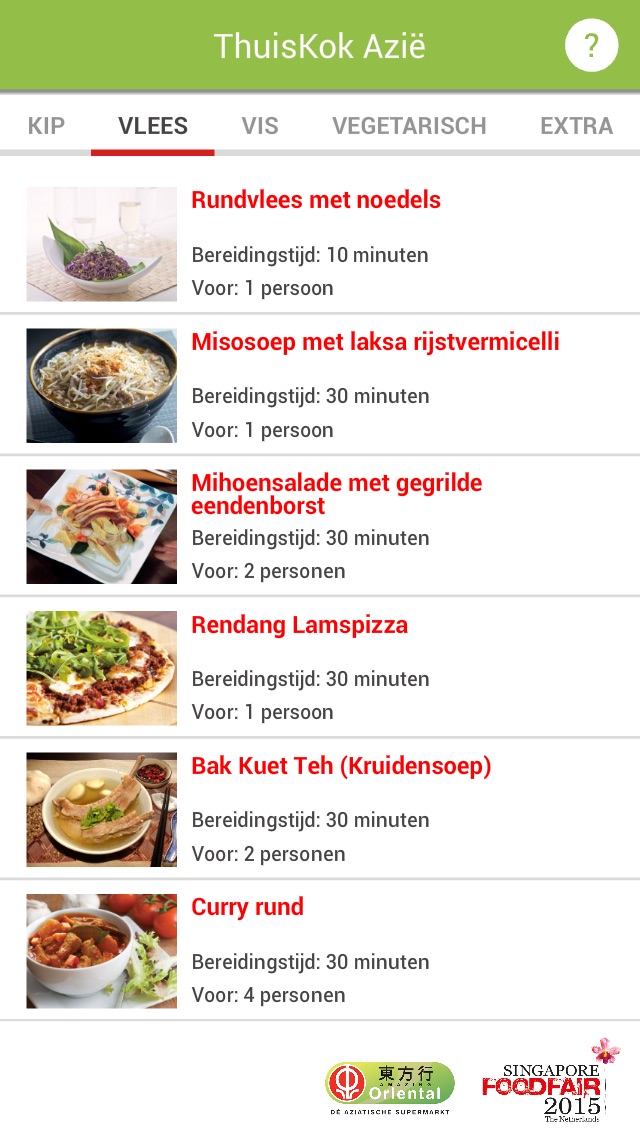Open the help question mark icon
The image size is (640, 1136).
[591, 45]
